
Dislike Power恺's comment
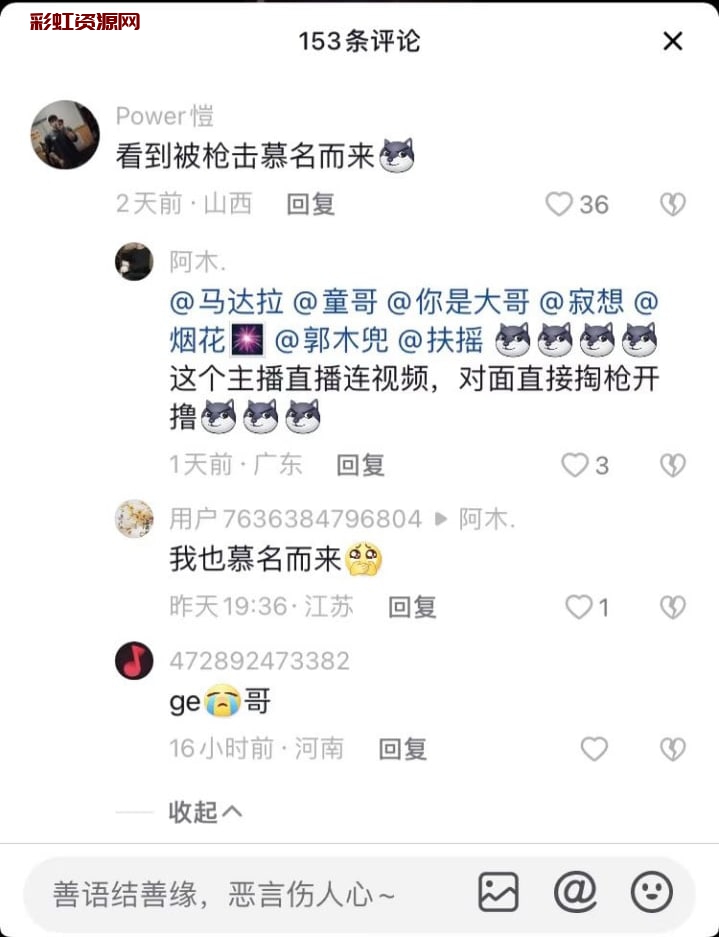point(672,204)
